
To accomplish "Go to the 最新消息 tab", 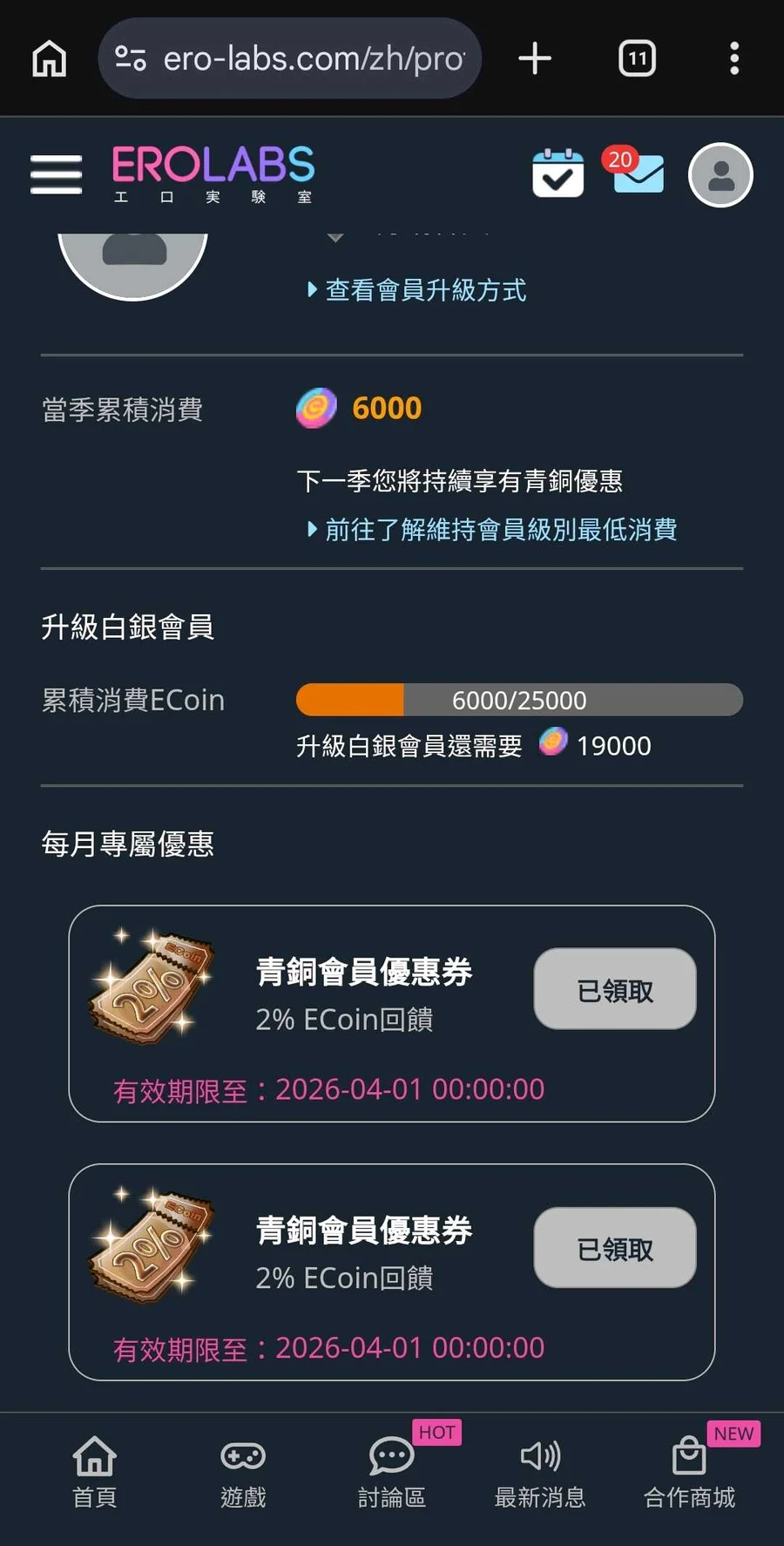I will 540,1472.
